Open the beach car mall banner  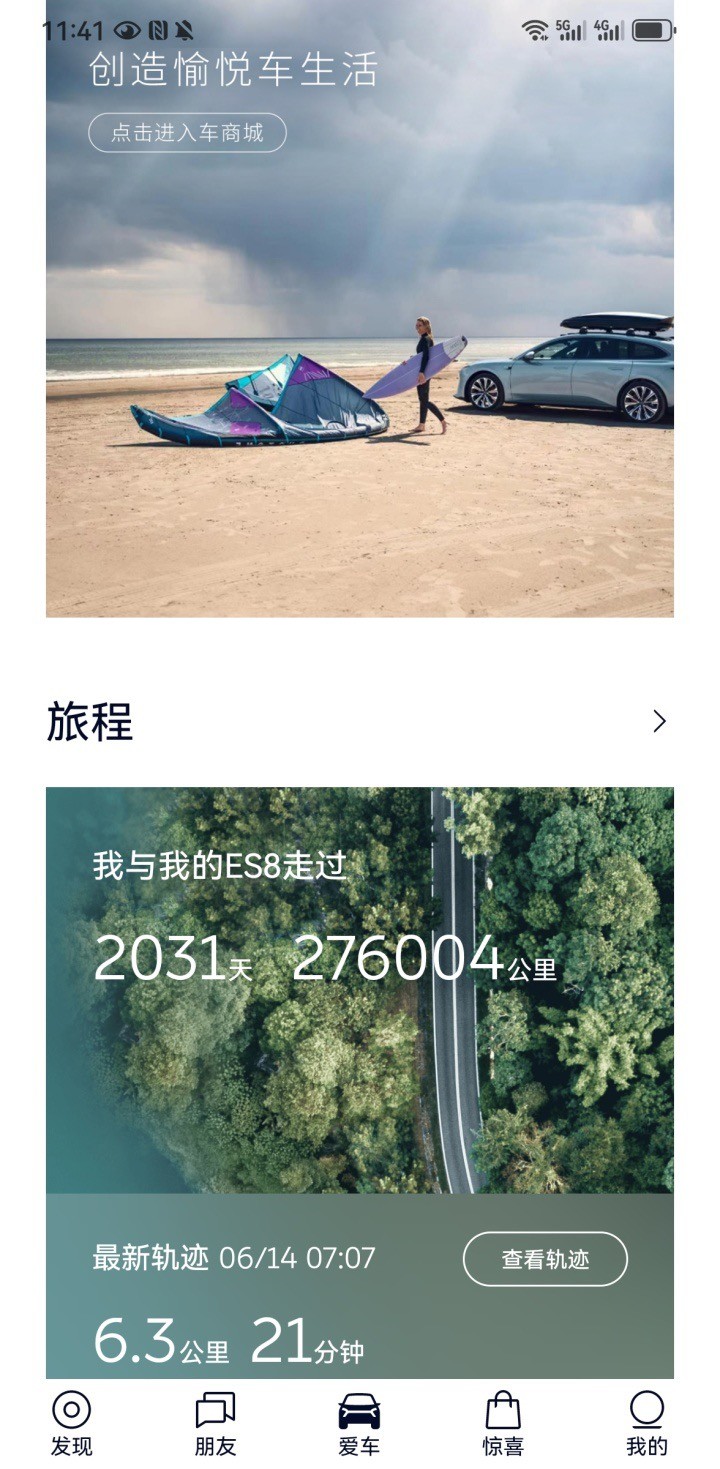coord(360,308)
